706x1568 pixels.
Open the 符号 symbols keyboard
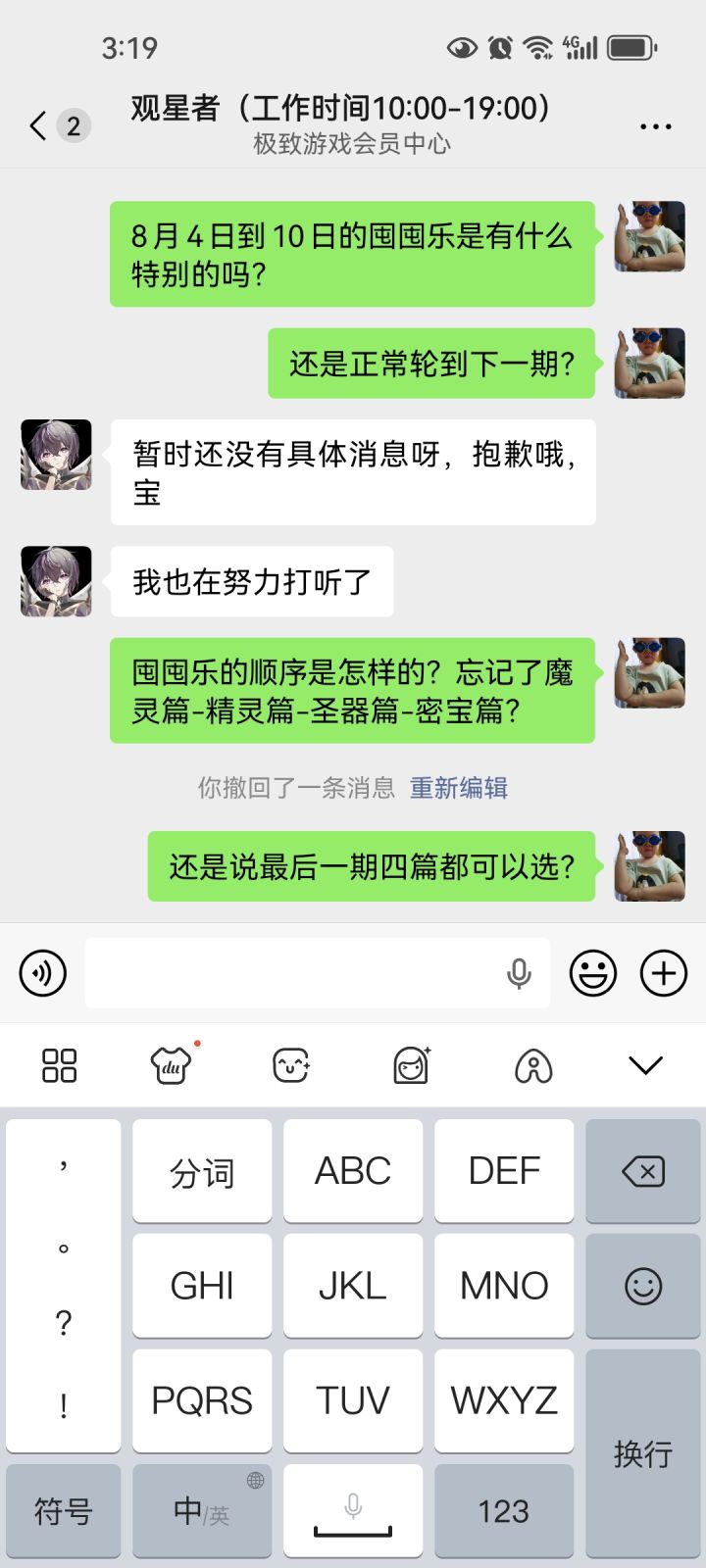click(x=63, y=1511)
